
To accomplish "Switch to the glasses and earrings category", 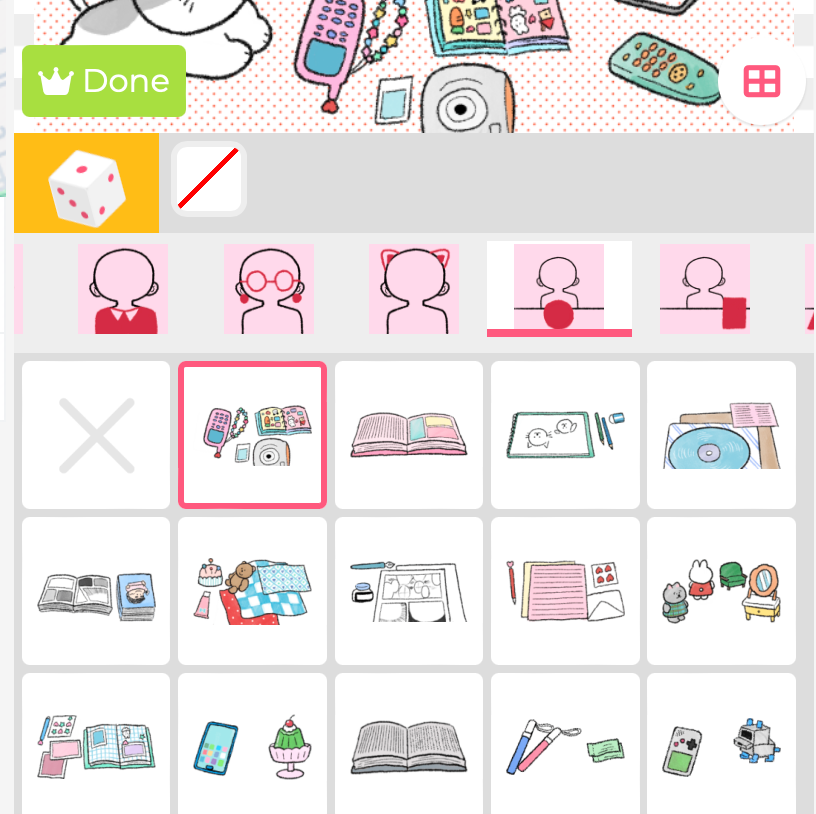I will click(268, 289).
